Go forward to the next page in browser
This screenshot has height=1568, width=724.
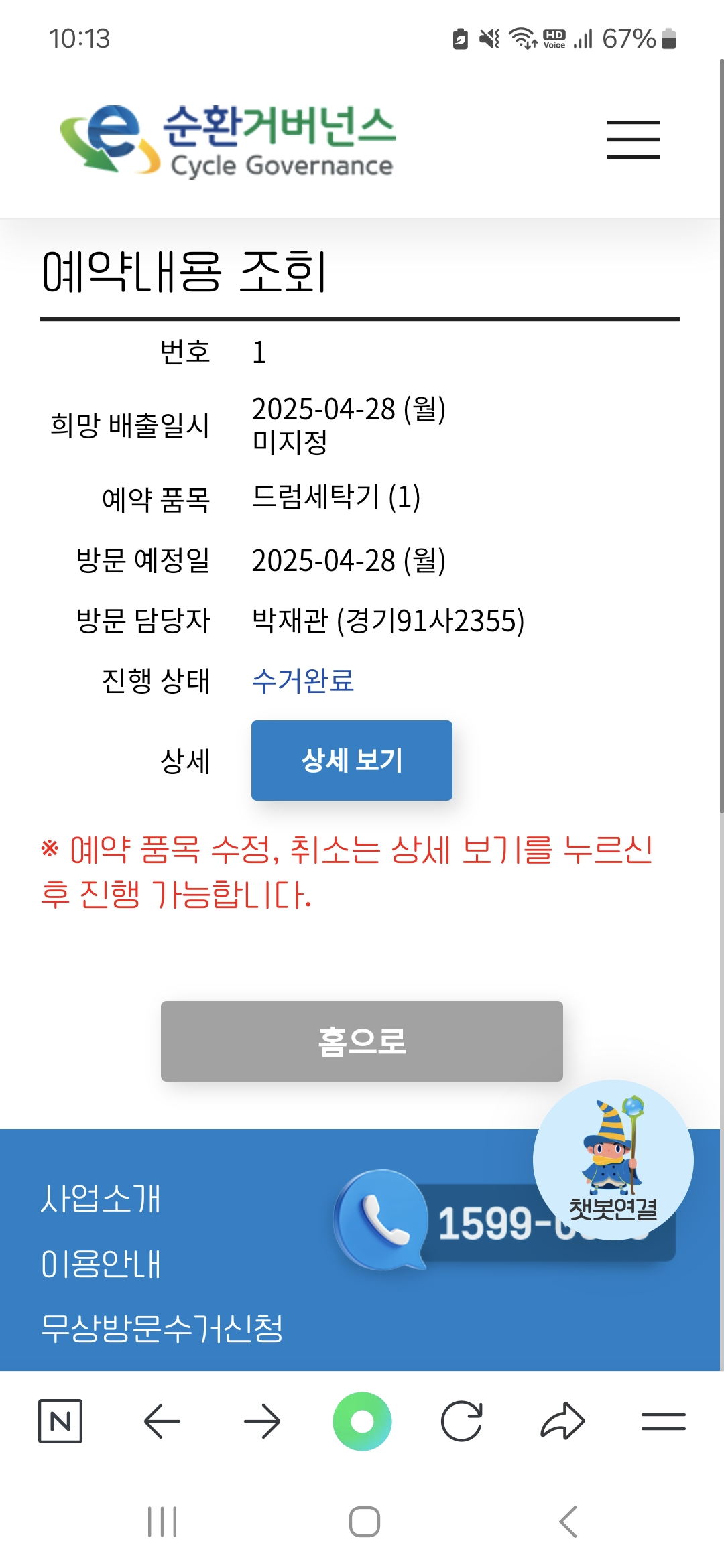pyautogui.click(x=261, y=1421)
